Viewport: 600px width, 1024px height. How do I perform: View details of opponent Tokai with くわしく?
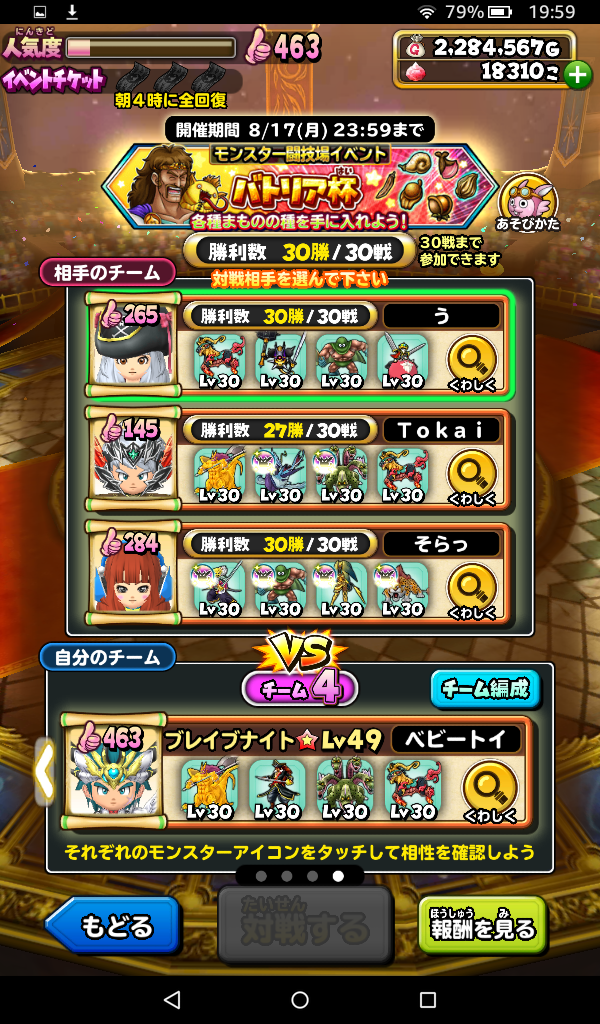pos(471,475)
